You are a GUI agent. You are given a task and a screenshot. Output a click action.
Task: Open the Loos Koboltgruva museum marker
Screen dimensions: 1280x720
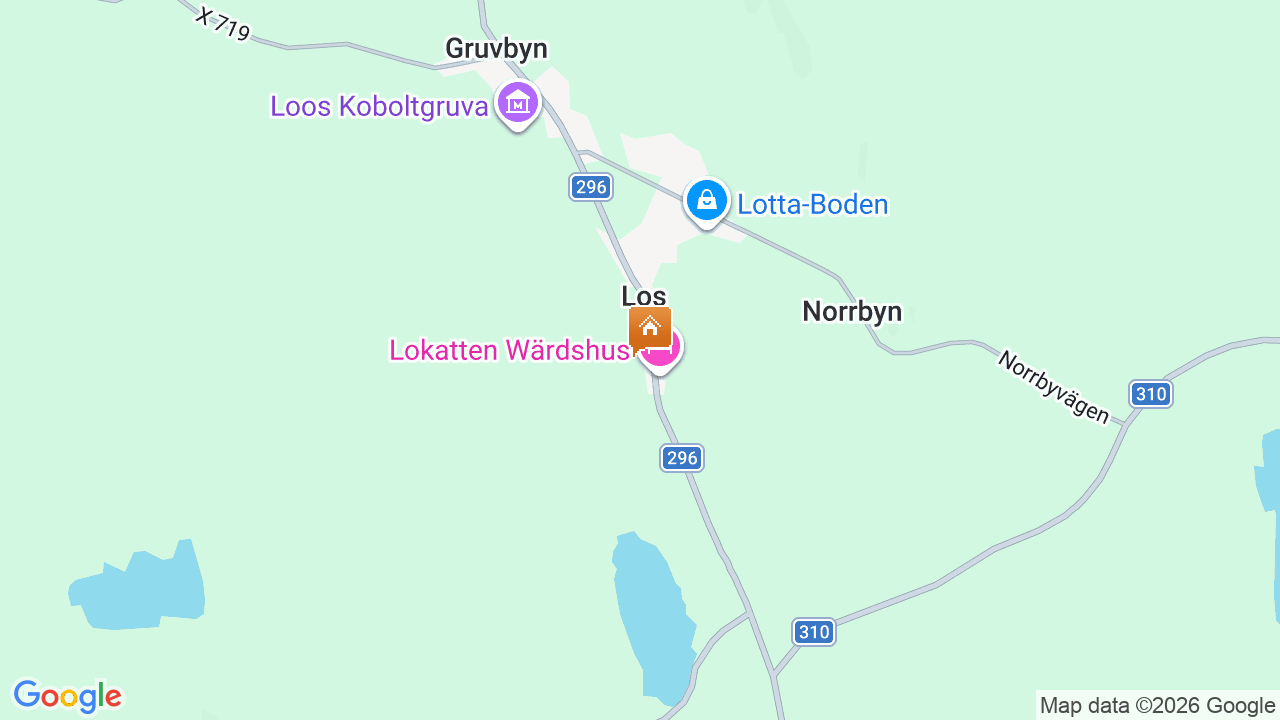pyautogui.click(x=518, y=103)
